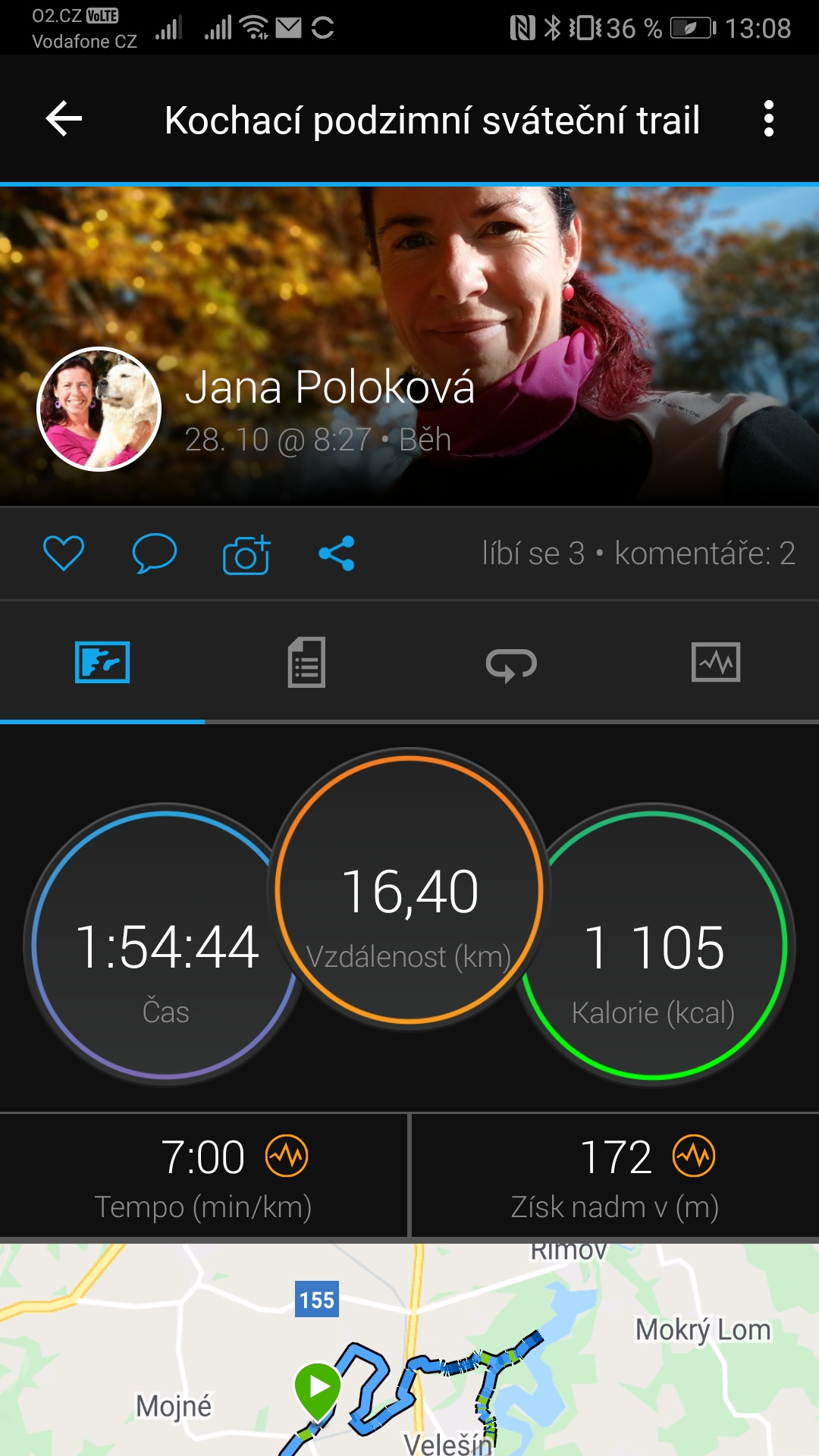The height and width of the screenshot is (1456, 819).
Task: Open pace insight icon next to 7:00
Action: coord(287,1156)
